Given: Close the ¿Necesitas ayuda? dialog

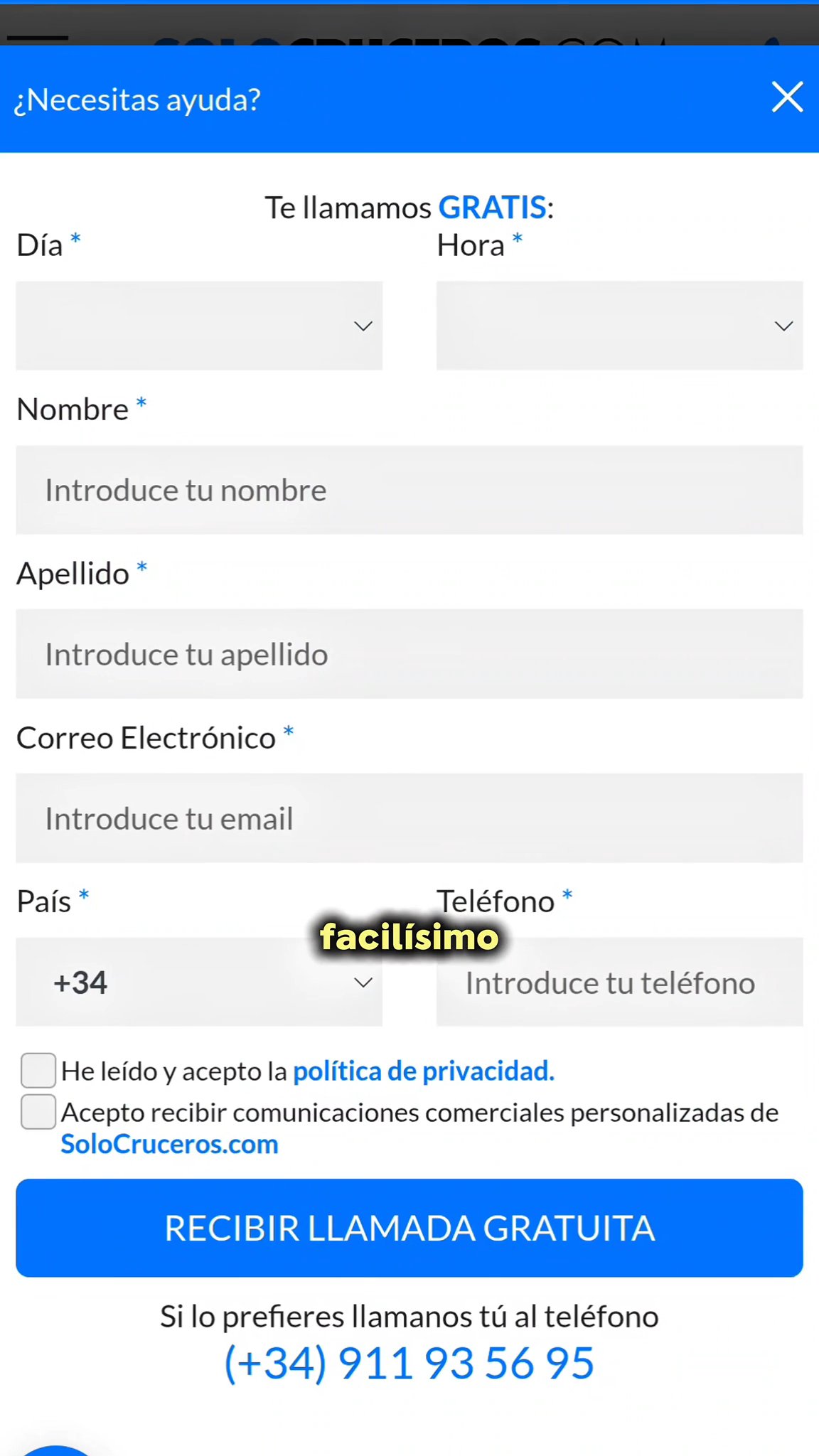Looking at the screenshot, I should click(787, 97).
